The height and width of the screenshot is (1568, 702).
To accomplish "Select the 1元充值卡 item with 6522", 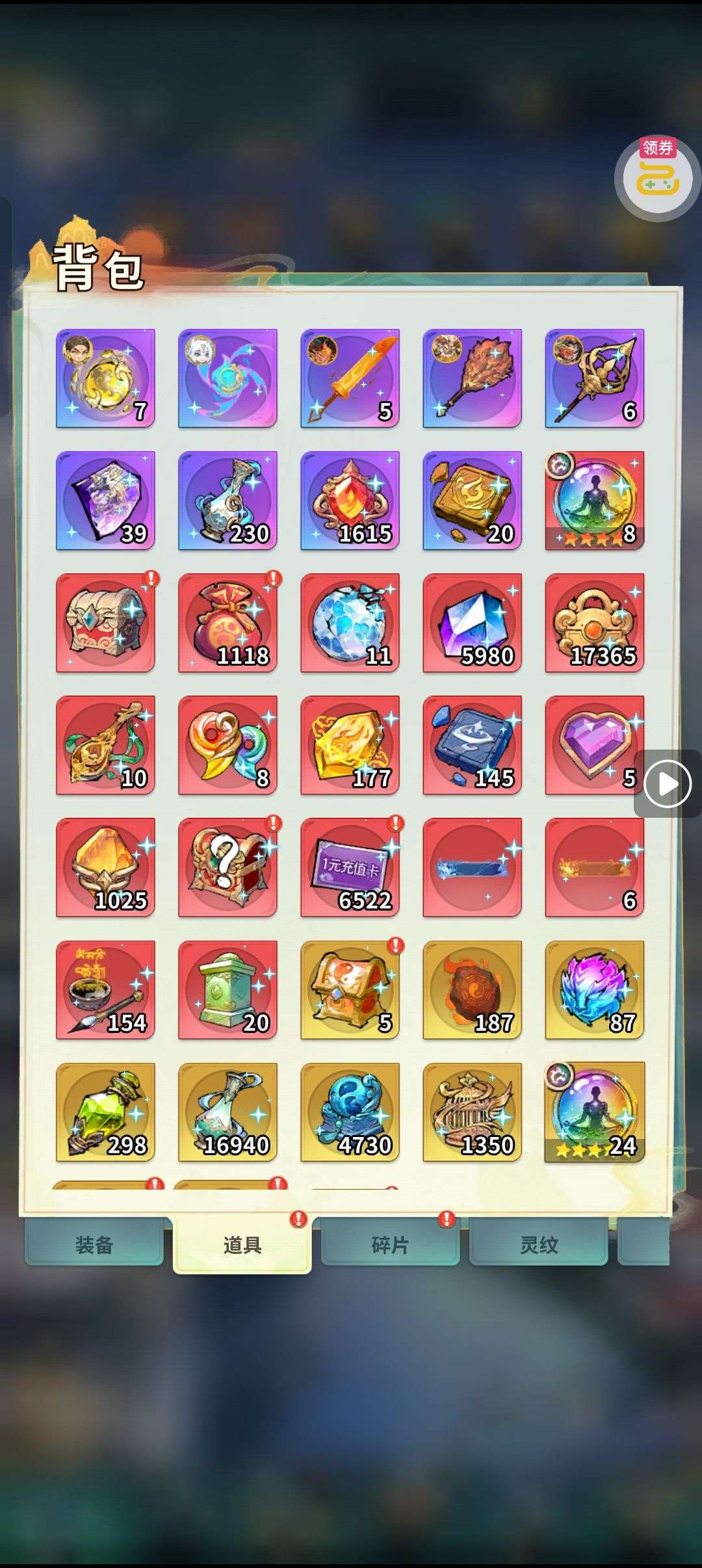I will [x=350, y=867].
